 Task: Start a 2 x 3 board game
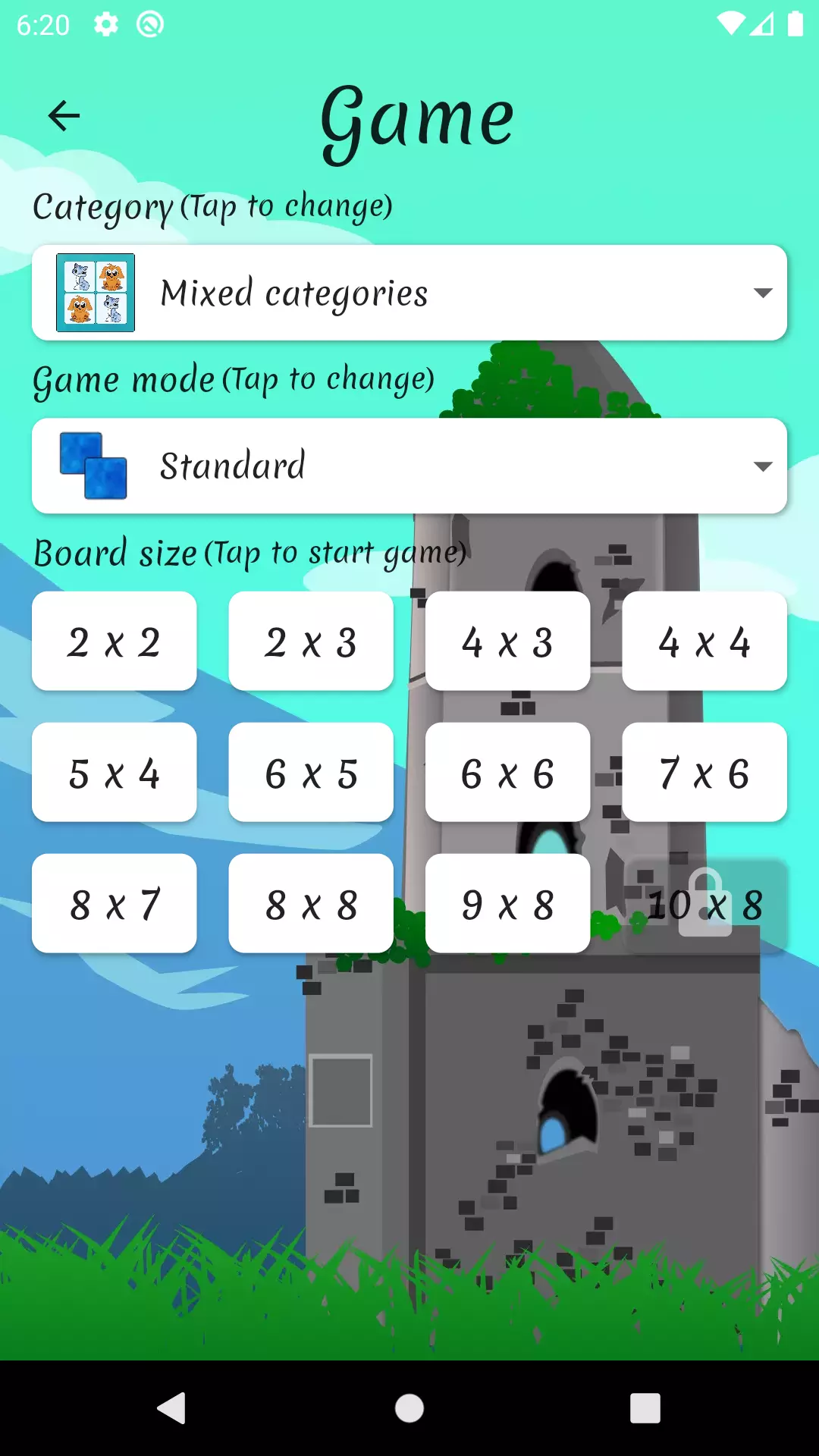click(311, 642)
